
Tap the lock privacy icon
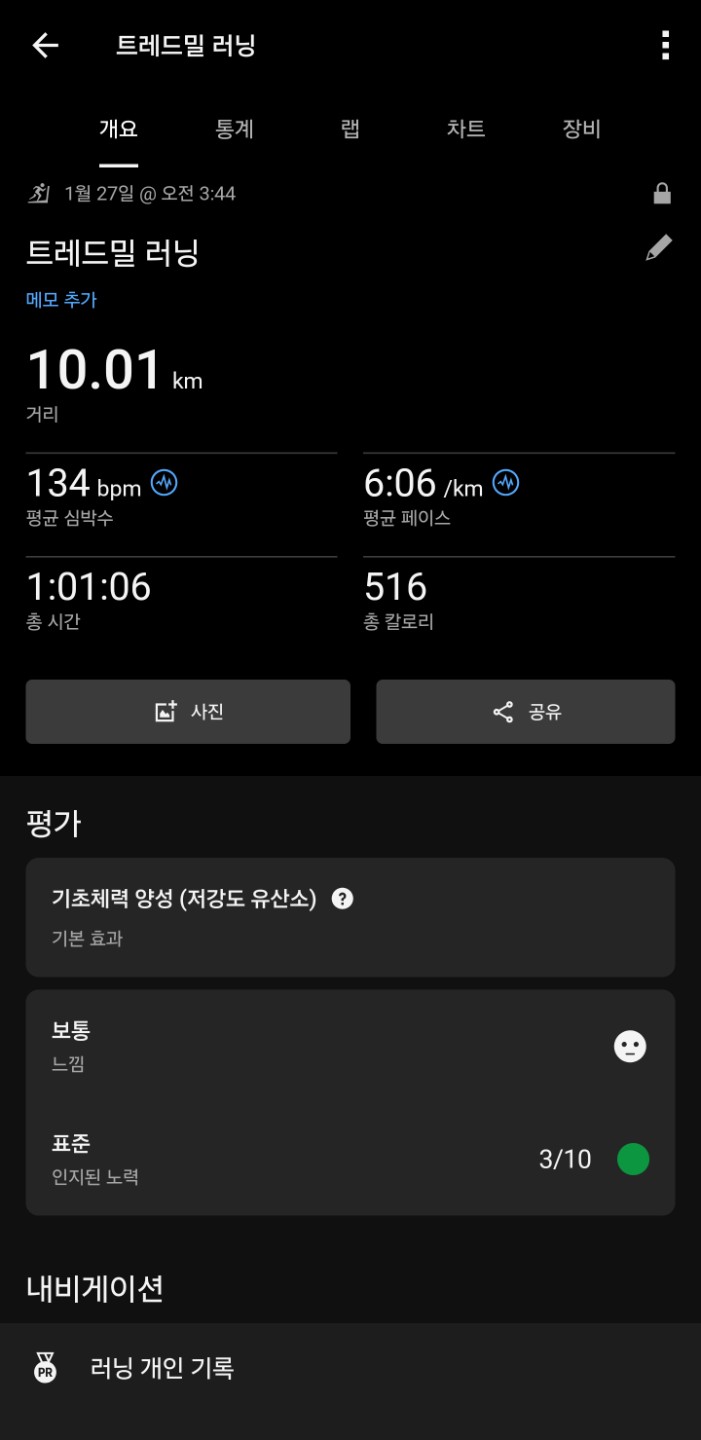tap(662, 194)
